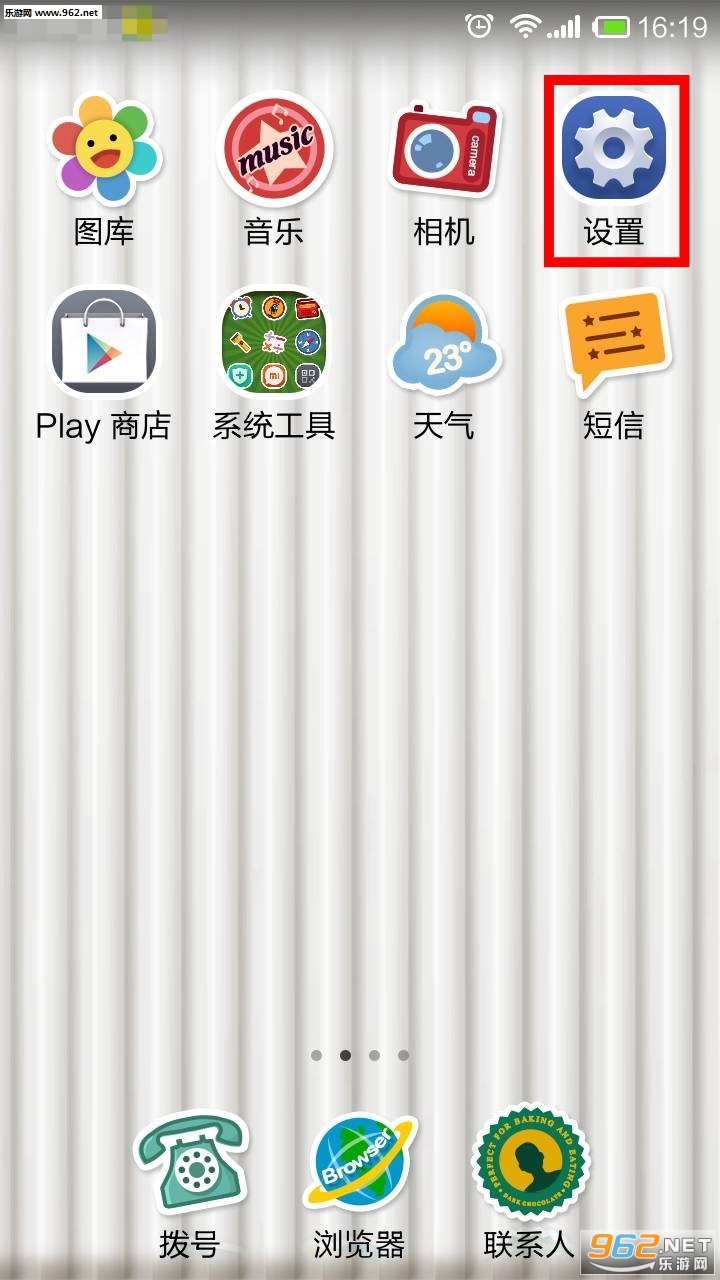
Task: Open the 图库 gallery app
Action: [x=104, y=150]
